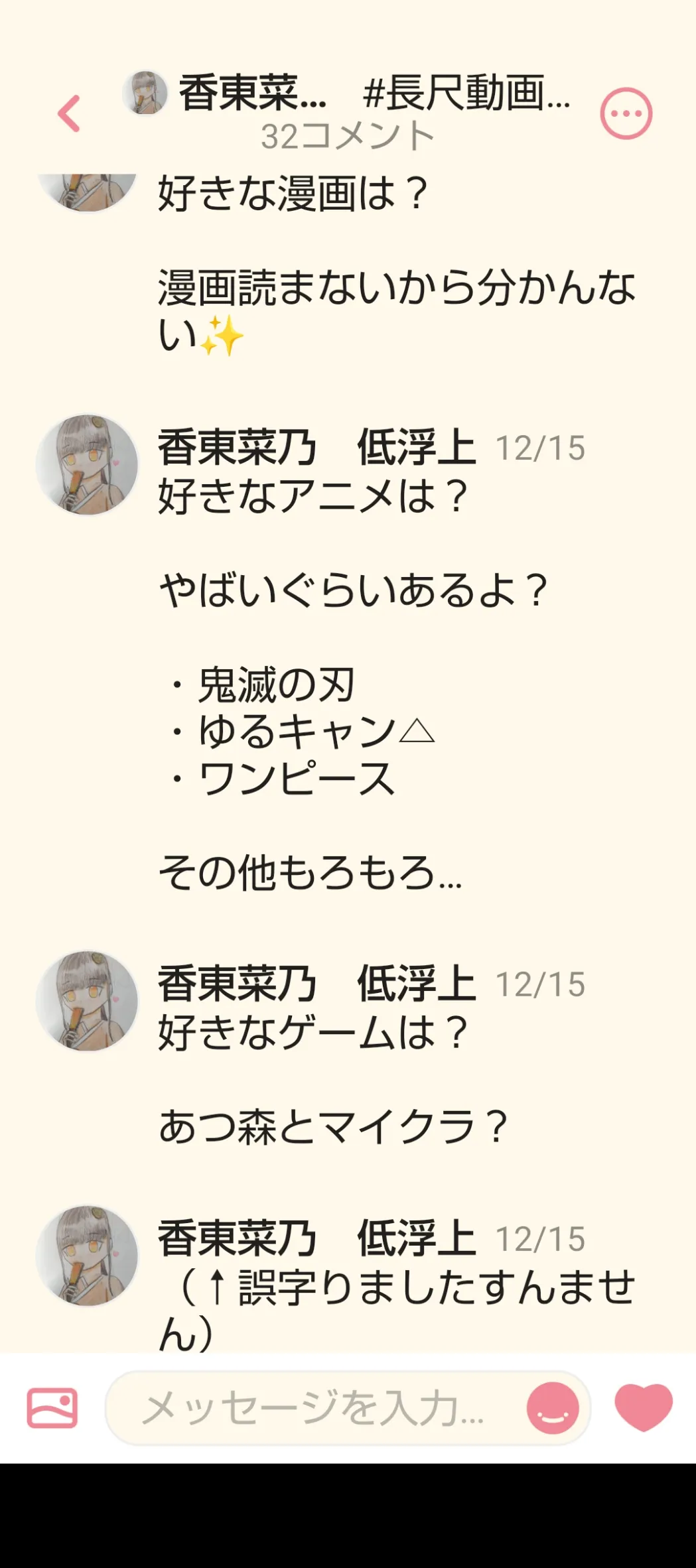This screenshot has height=1568, width=696.
Task: Send a heart reaction
Action: point(644,1407)
